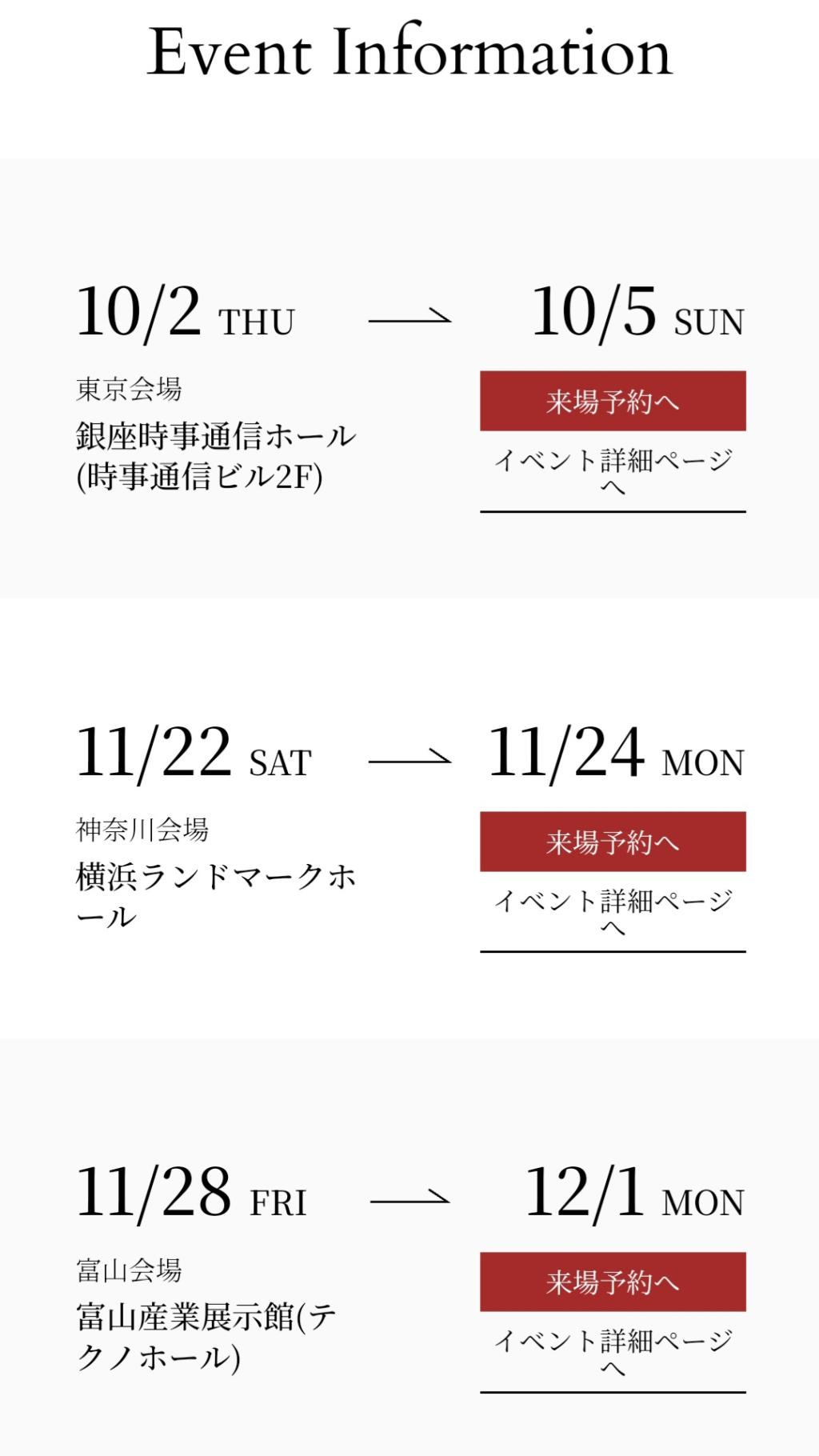This screenshot has height=1456, width=819.
Task: Open event details page for the Toyama event
Action: point(613,1353)
